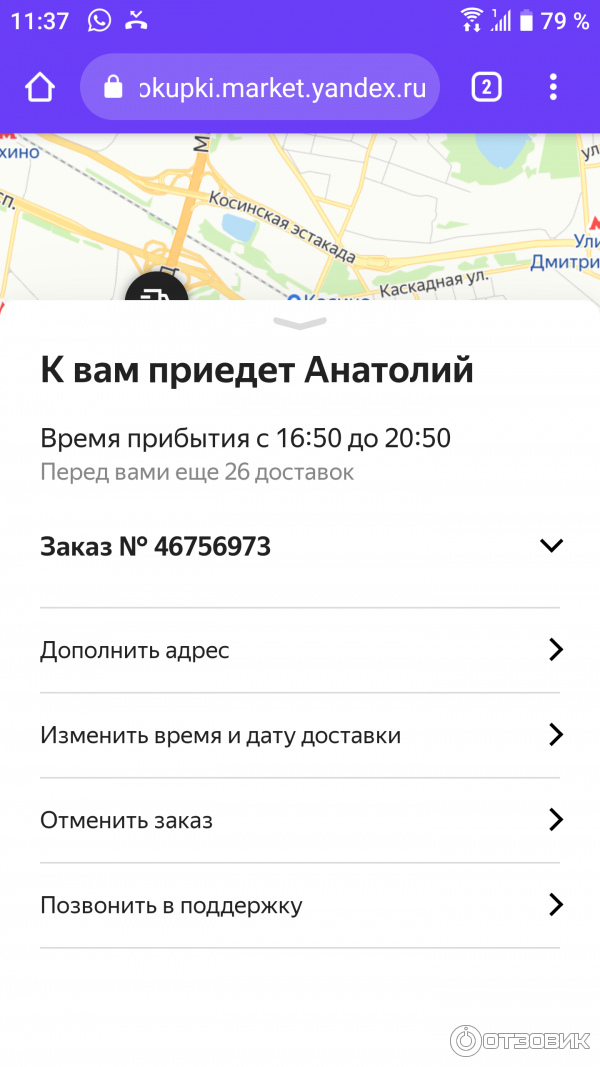Go to the browser home page

coord(40,88)
